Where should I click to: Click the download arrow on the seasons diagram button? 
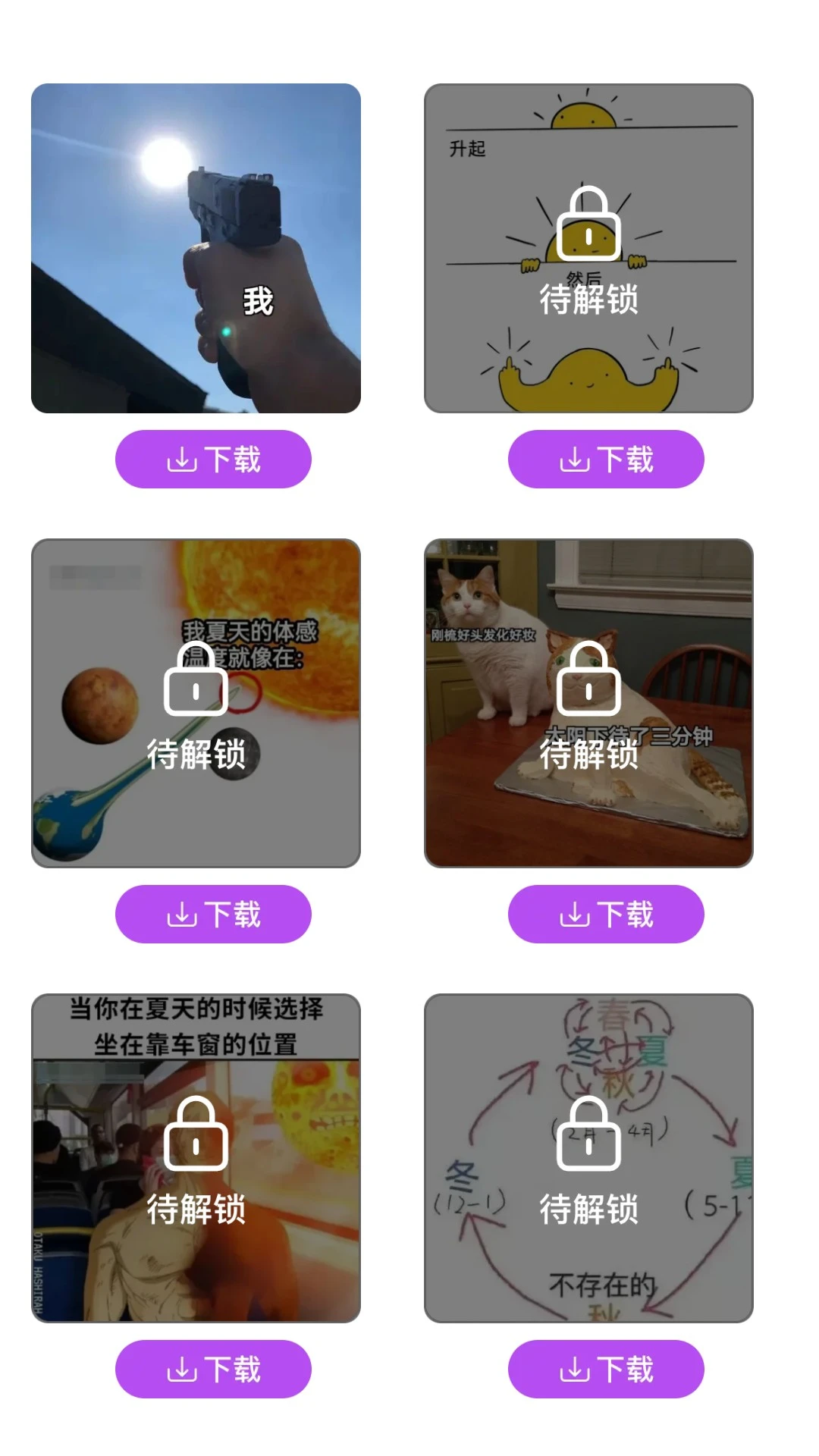coord(576,1370)
